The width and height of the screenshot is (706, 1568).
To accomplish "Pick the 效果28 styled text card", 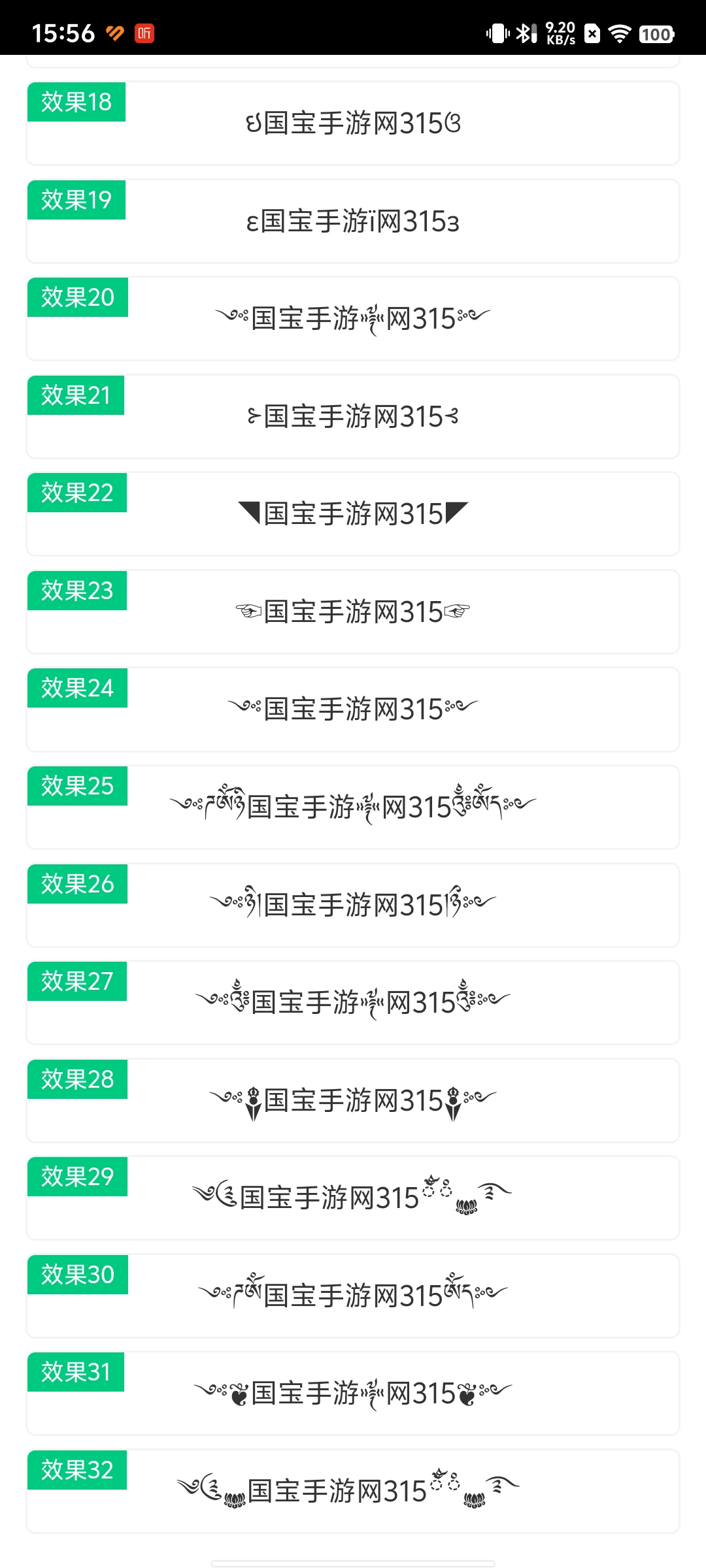I will (353, 1101).
